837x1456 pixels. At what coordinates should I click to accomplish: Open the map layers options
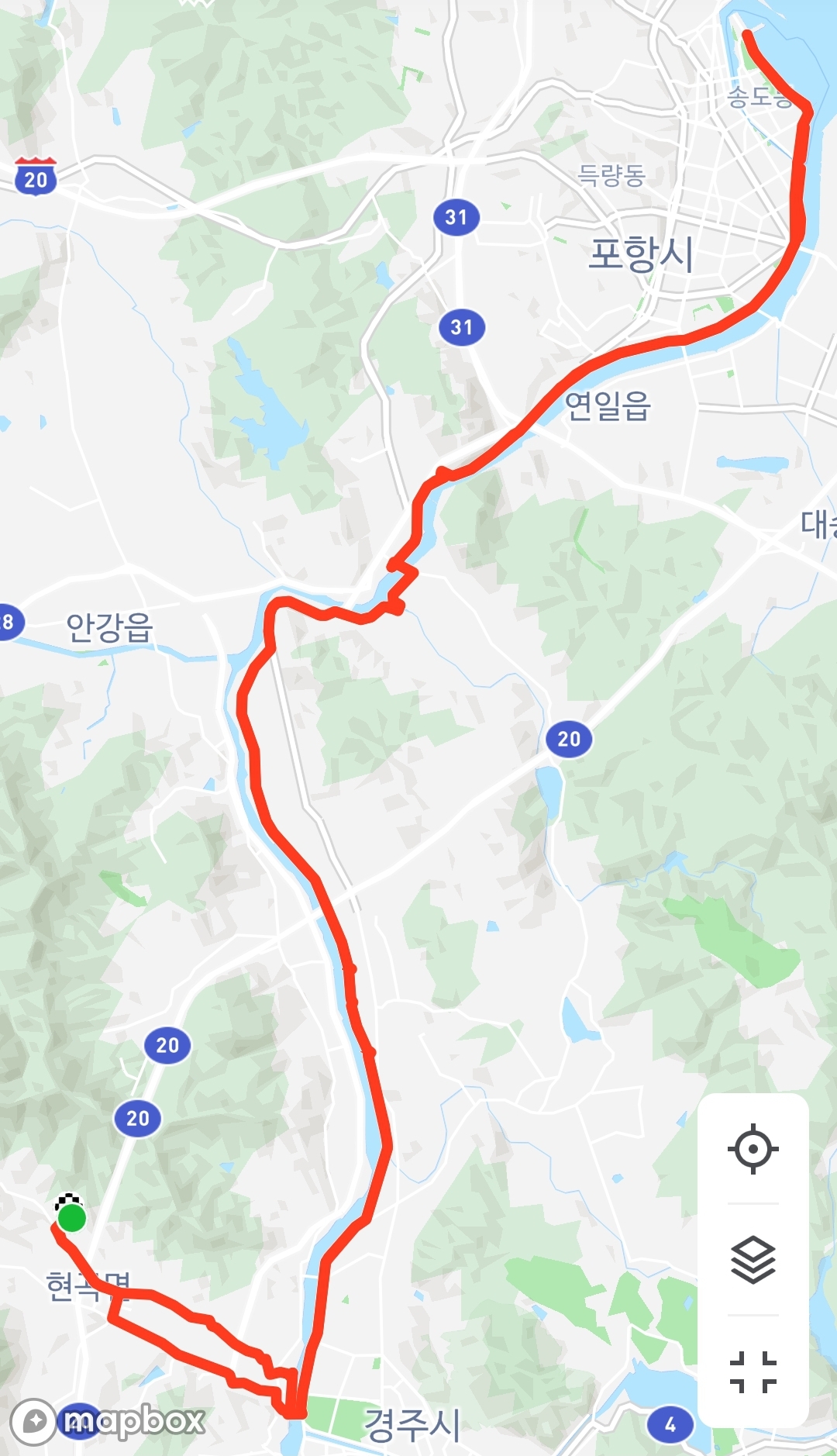[753, 1260]
